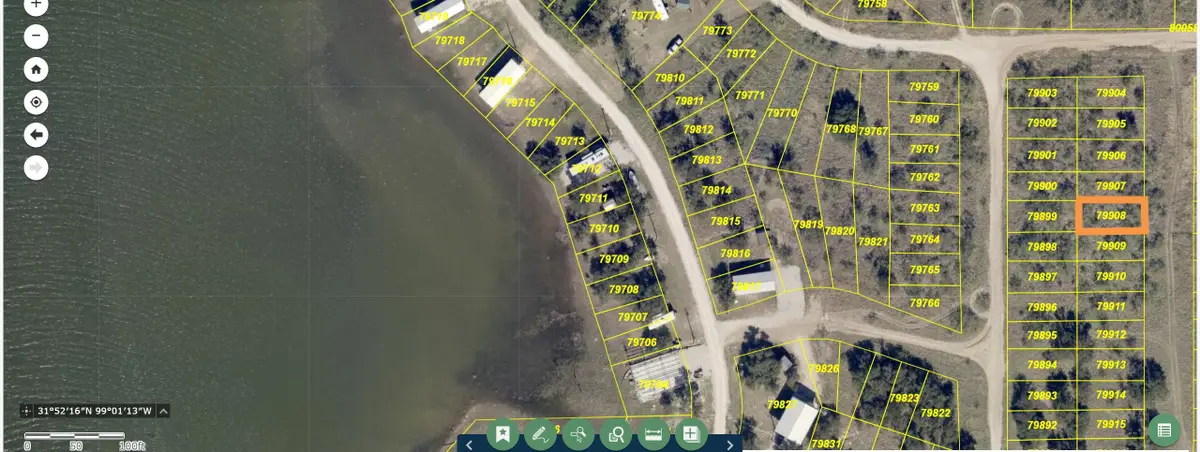The width and height of the screenshot is (1200, 452).
Task: Reset map to home extent
Action: (37, 70)
